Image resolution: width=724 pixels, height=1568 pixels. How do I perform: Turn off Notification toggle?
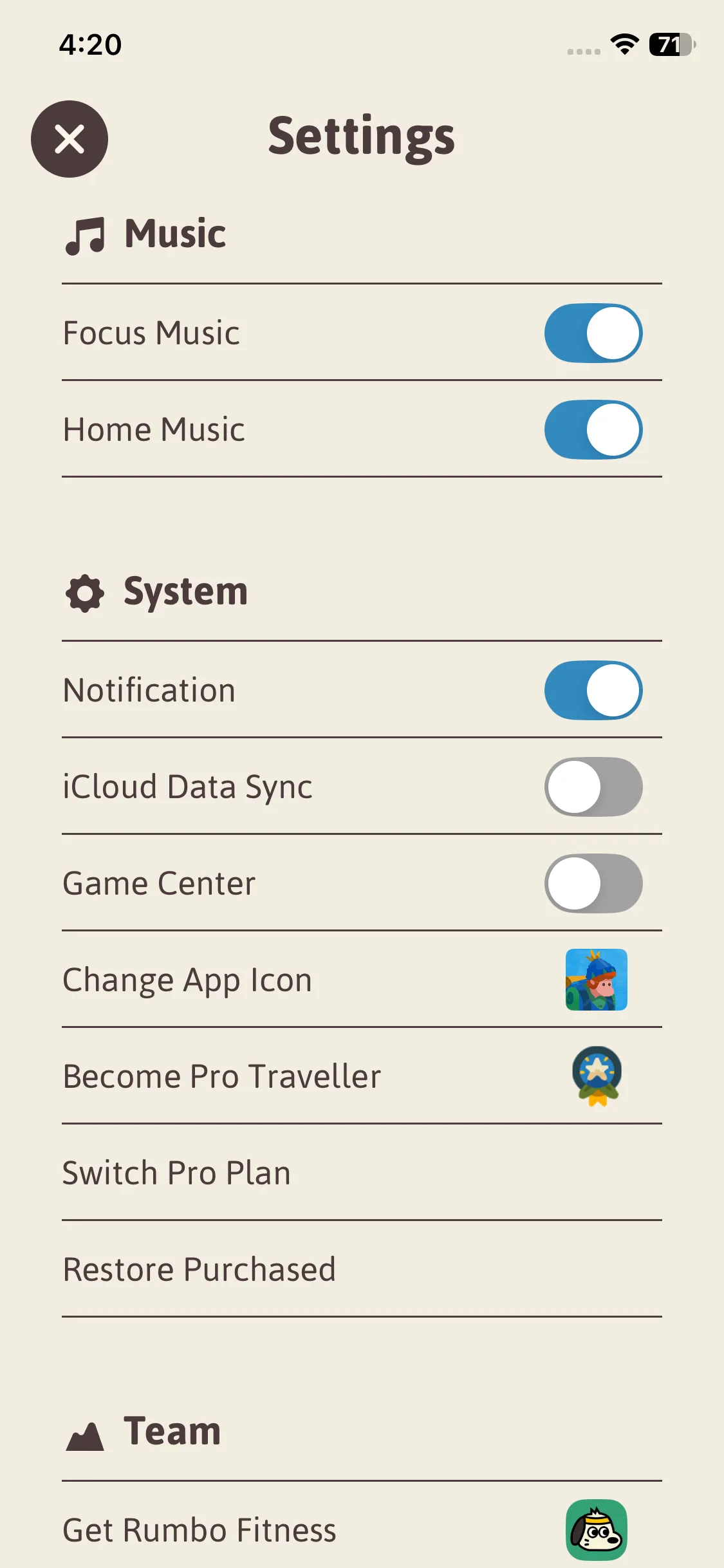point(593,691)
